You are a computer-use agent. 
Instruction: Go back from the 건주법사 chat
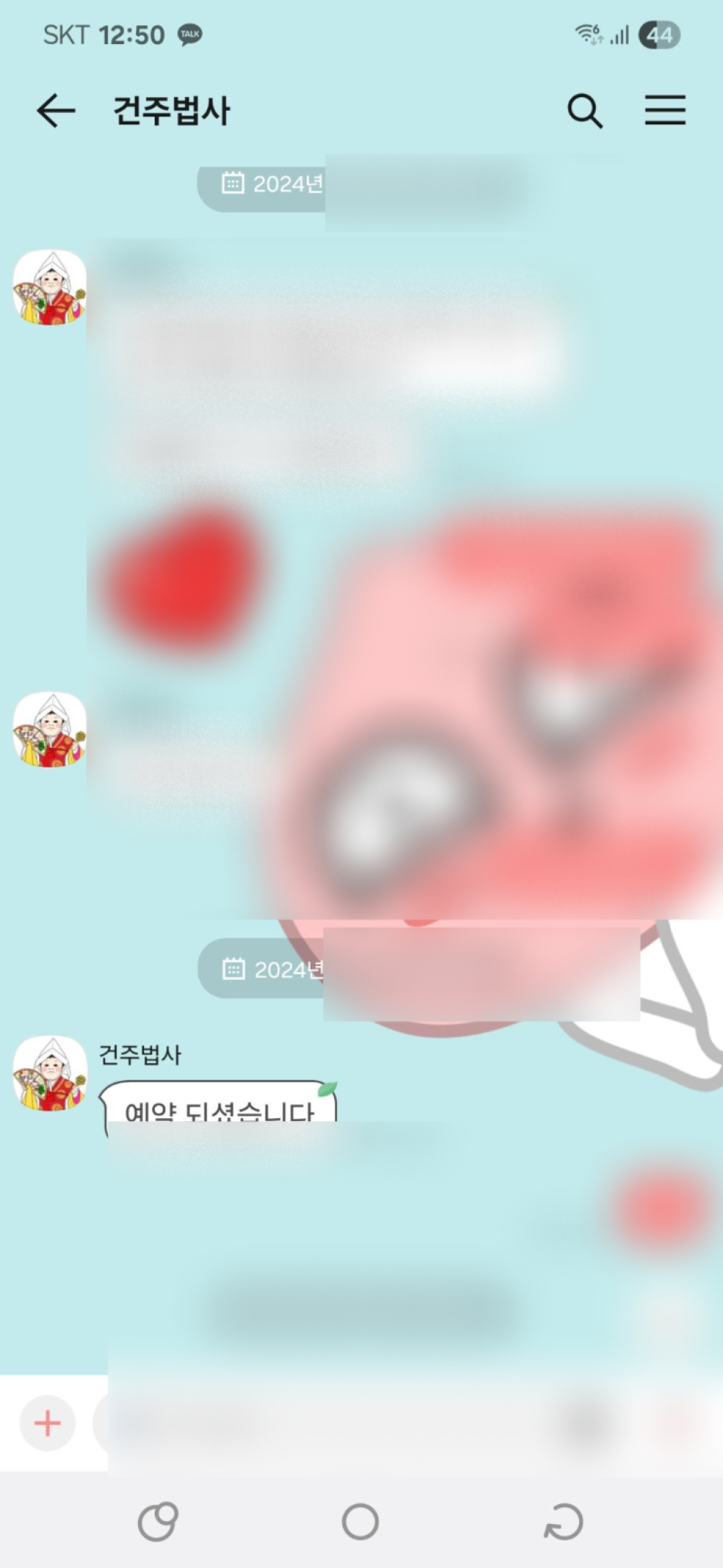point(56,111)
